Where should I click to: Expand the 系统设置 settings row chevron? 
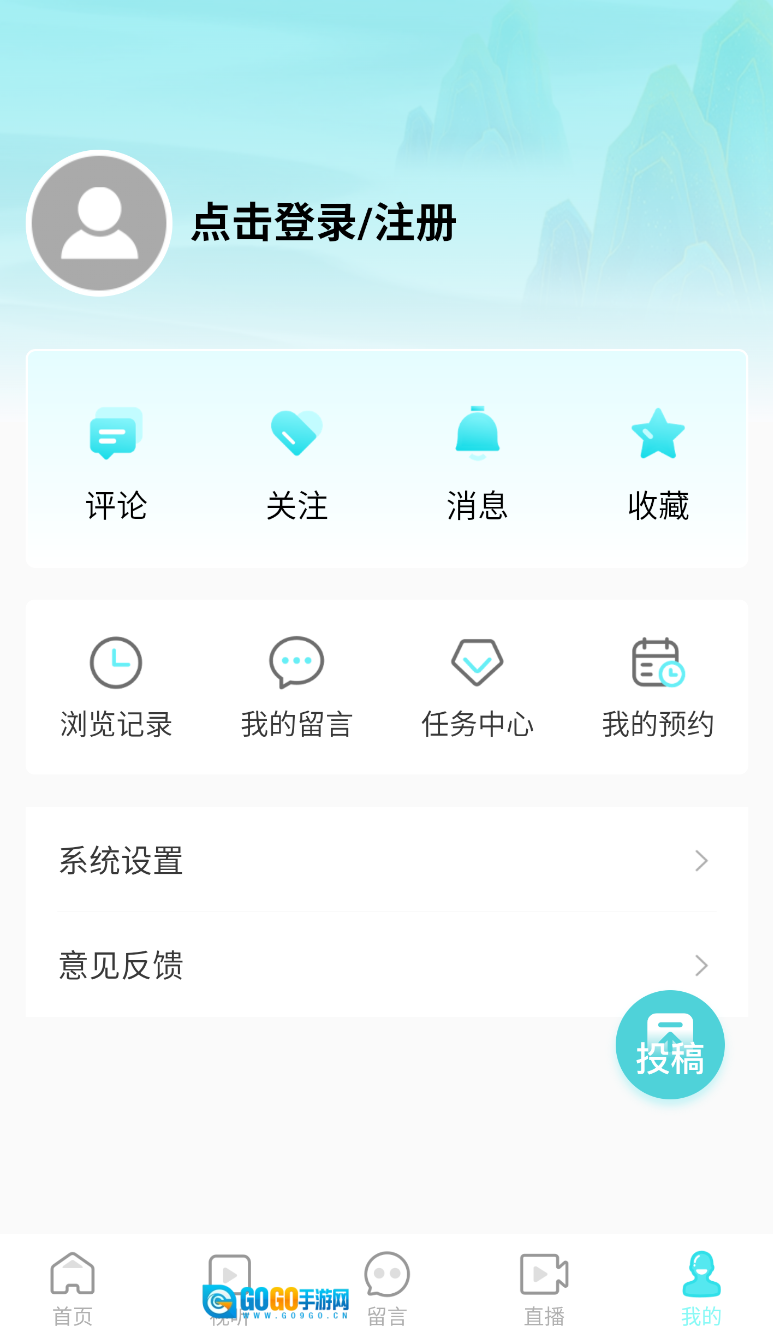tap(701, 860)
